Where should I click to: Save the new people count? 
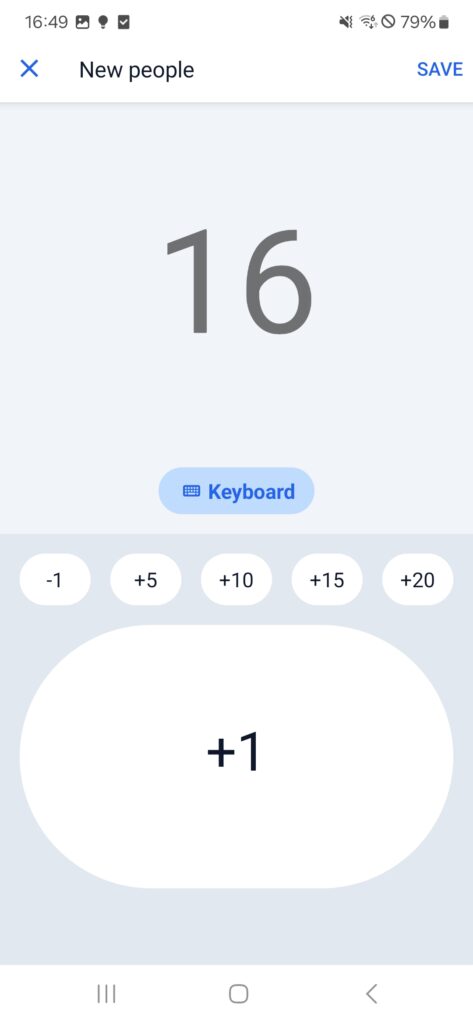click(x=440, y=69)
